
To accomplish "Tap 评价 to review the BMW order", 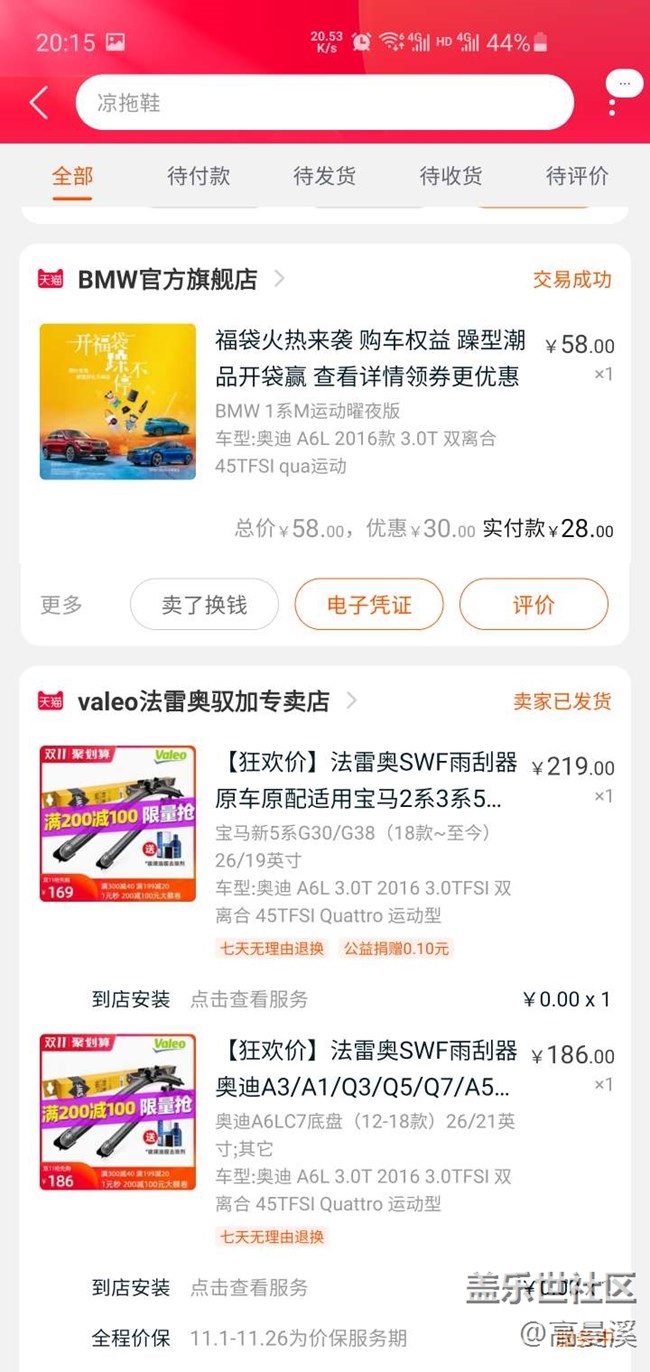I will point(533,605).
